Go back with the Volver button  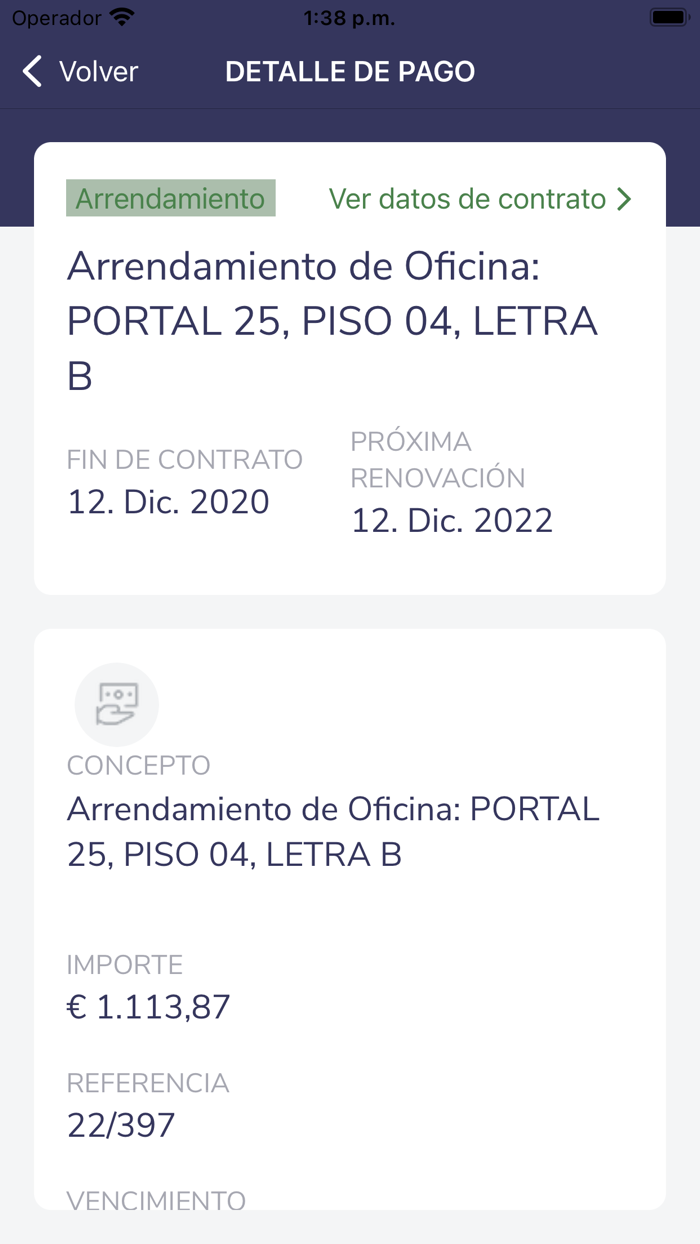tap(80, 72)
